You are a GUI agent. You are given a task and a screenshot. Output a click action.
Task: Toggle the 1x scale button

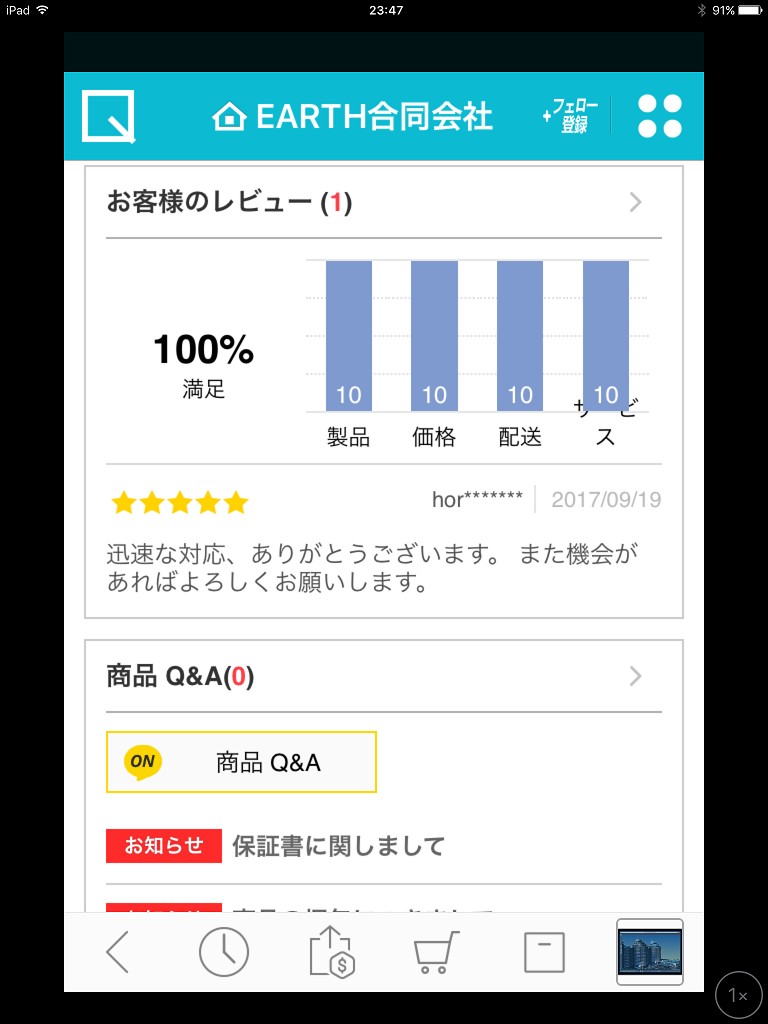738,995
